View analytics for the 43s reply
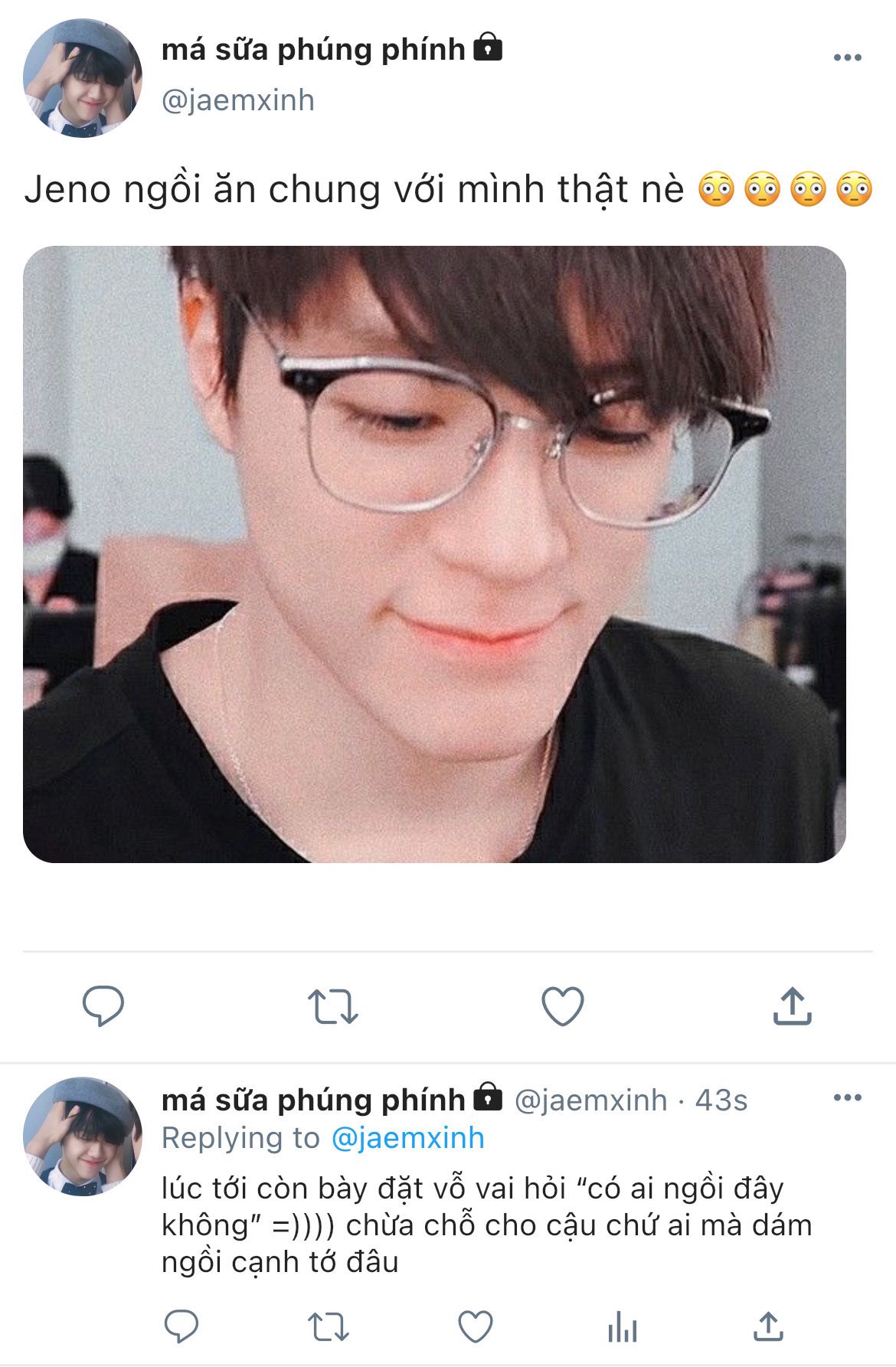 click(x=622, y=1326)
